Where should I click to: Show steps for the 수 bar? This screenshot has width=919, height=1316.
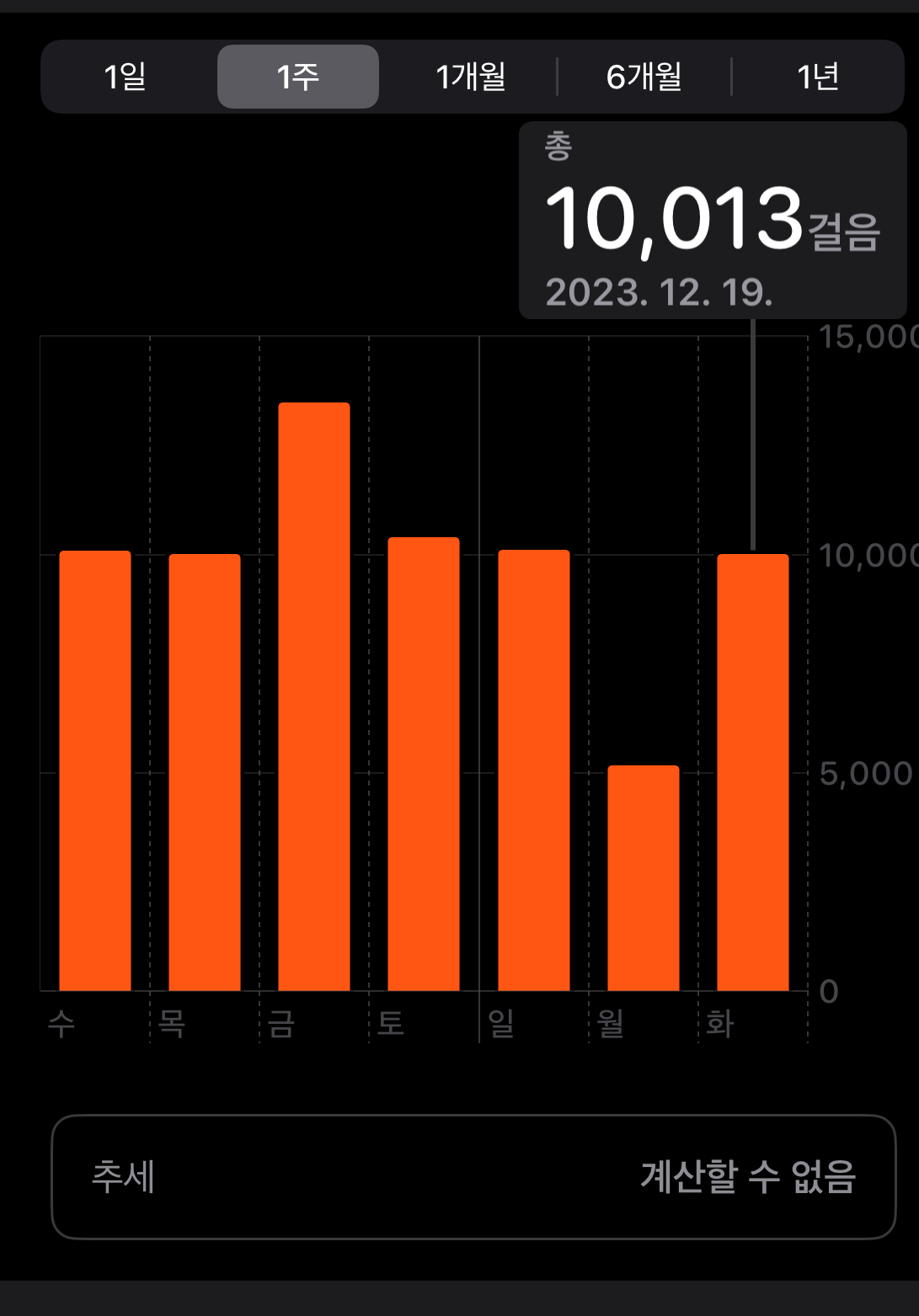pos(95,770)
